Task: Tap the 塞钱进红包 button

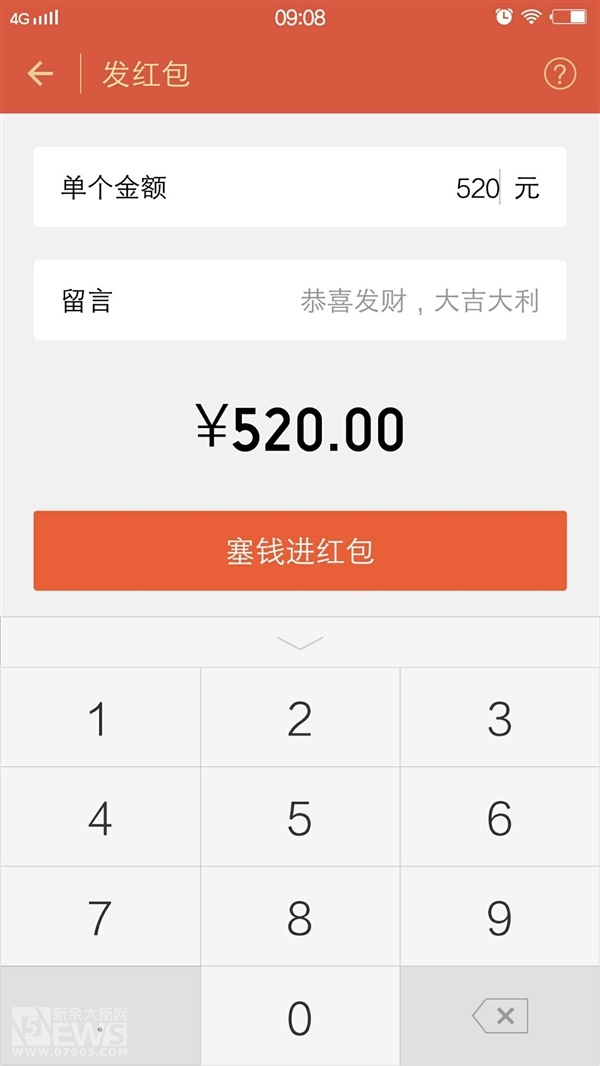Action: click(300, 551)
